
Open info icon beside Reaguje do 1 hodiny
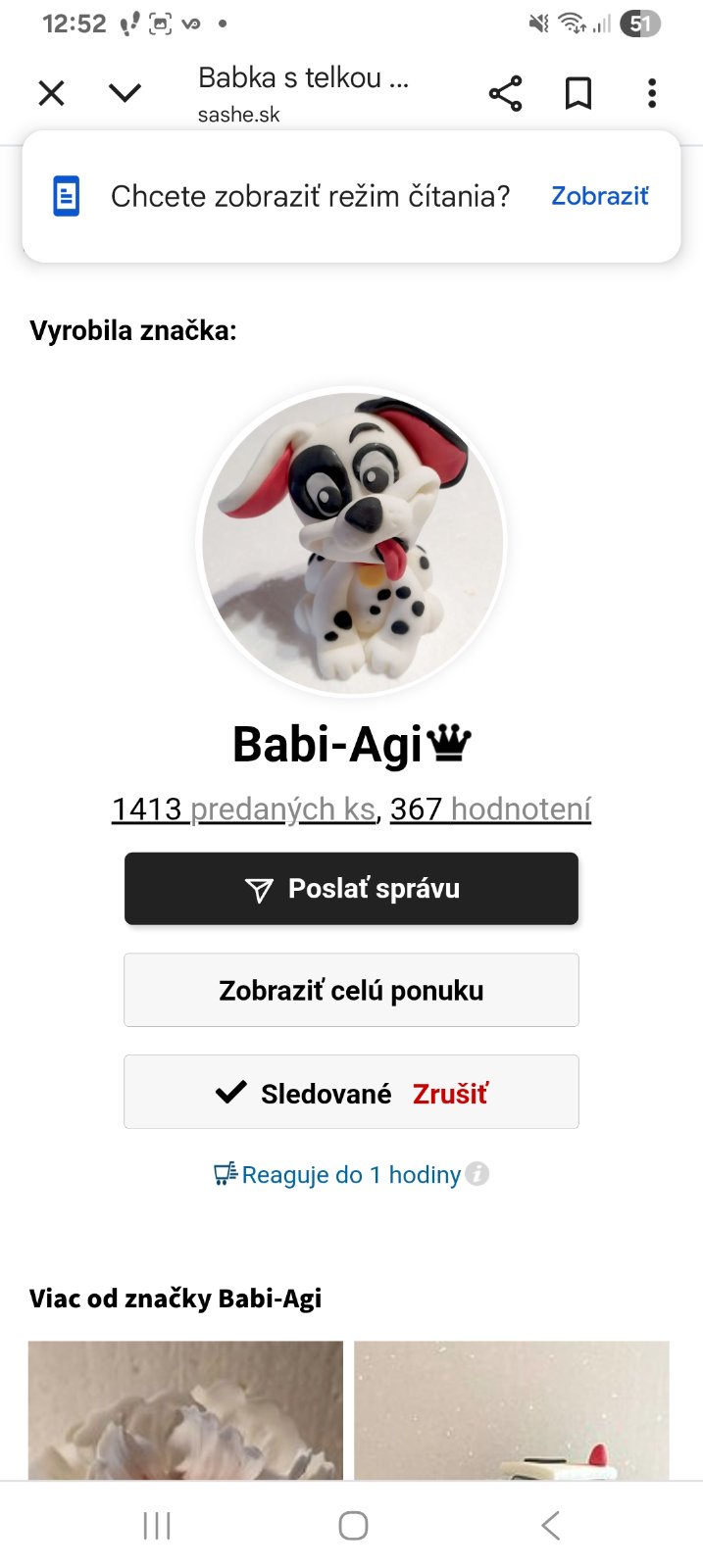(x=477, y=1173)
